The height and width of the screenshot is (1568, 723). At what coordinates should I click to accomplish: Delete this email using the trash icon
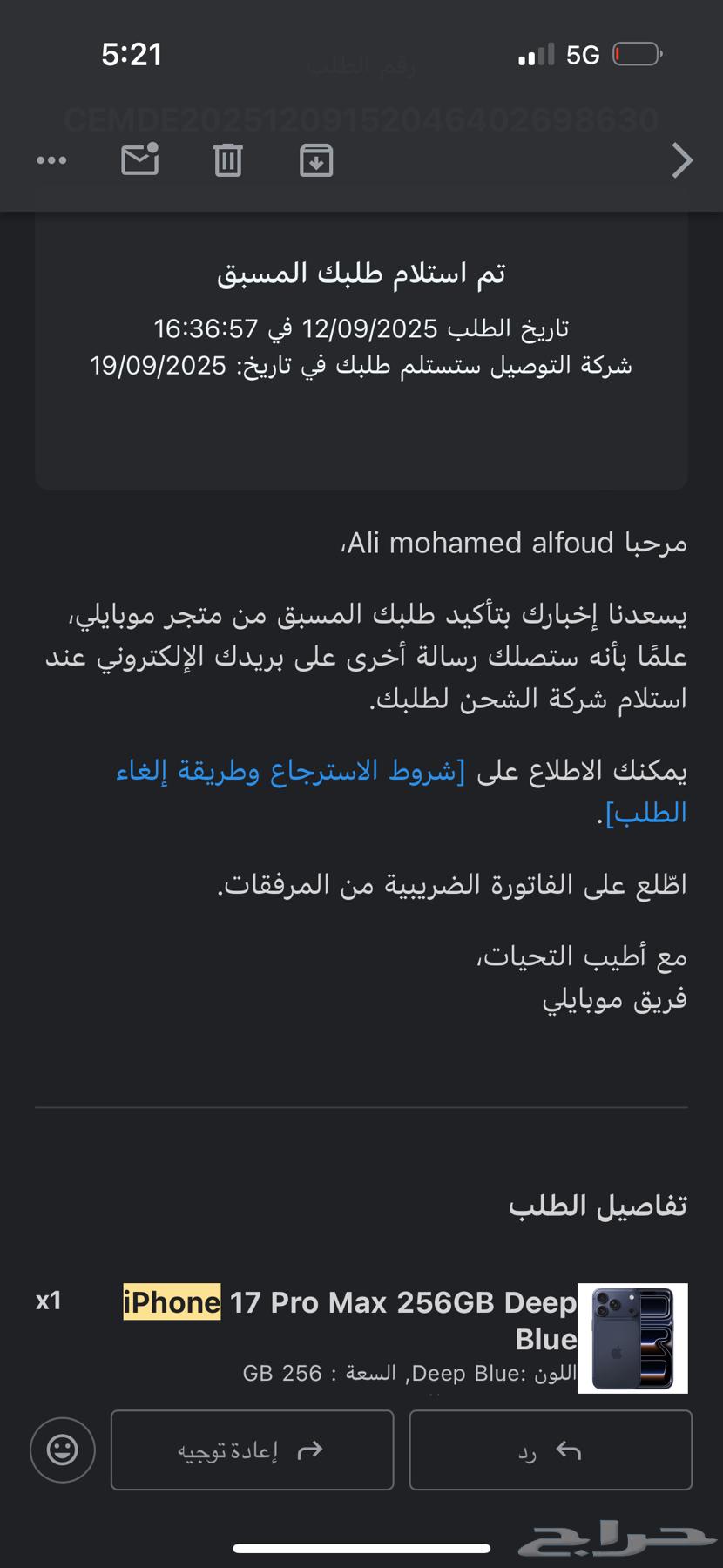point(227,160)
